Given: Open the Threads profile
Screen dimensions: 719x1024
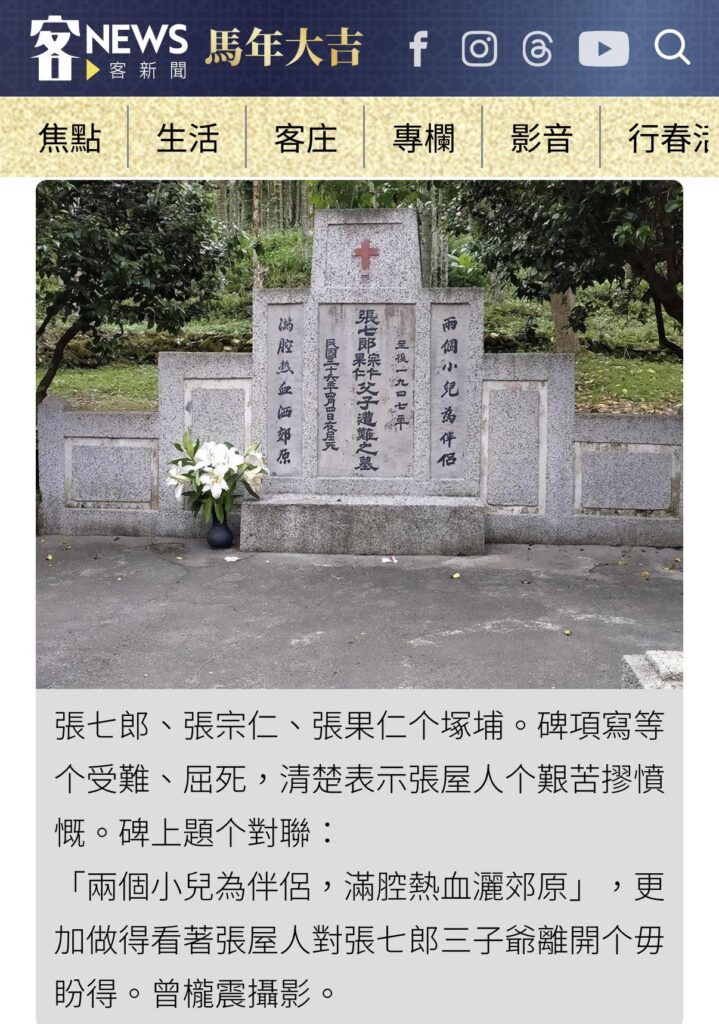Looking at the screenshot, I should tap(537, 48).
